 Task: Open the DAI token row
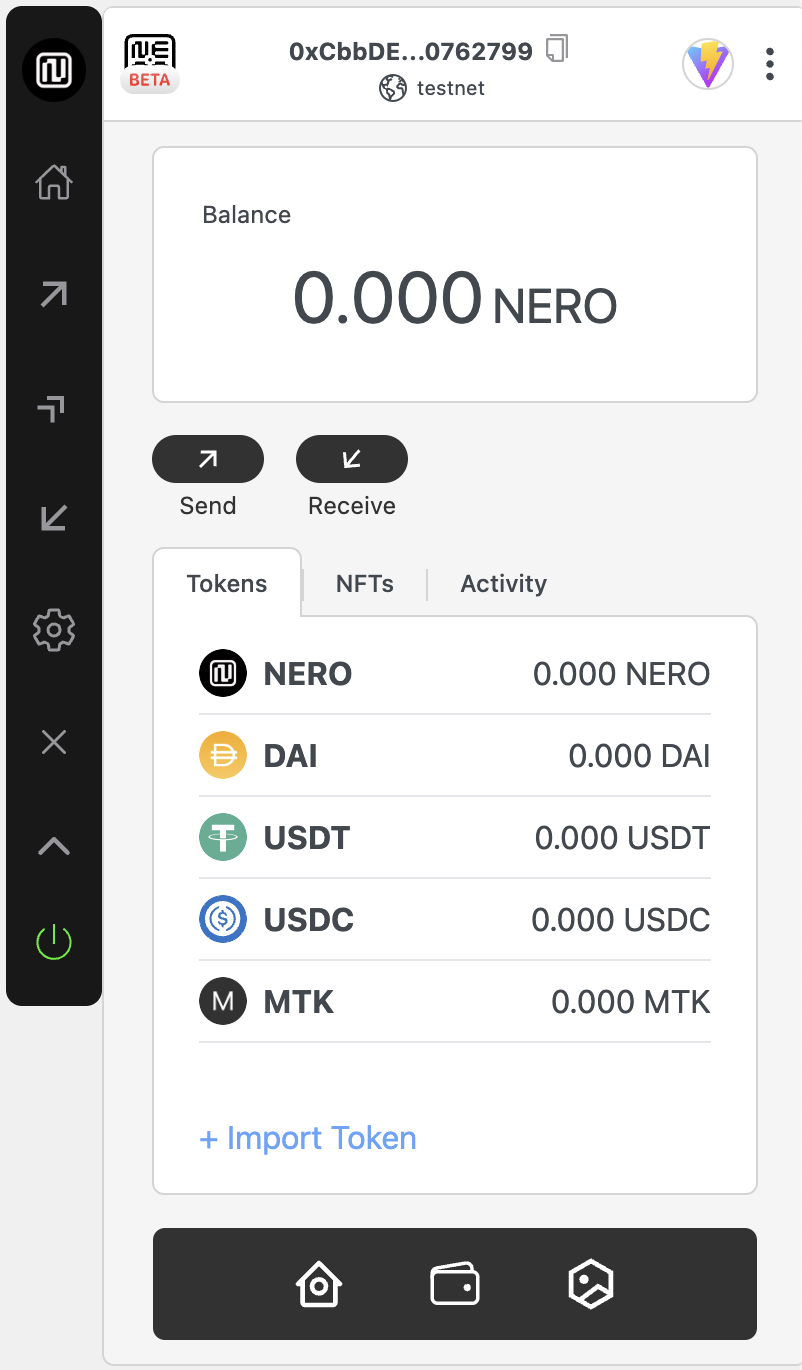[454, 756]
